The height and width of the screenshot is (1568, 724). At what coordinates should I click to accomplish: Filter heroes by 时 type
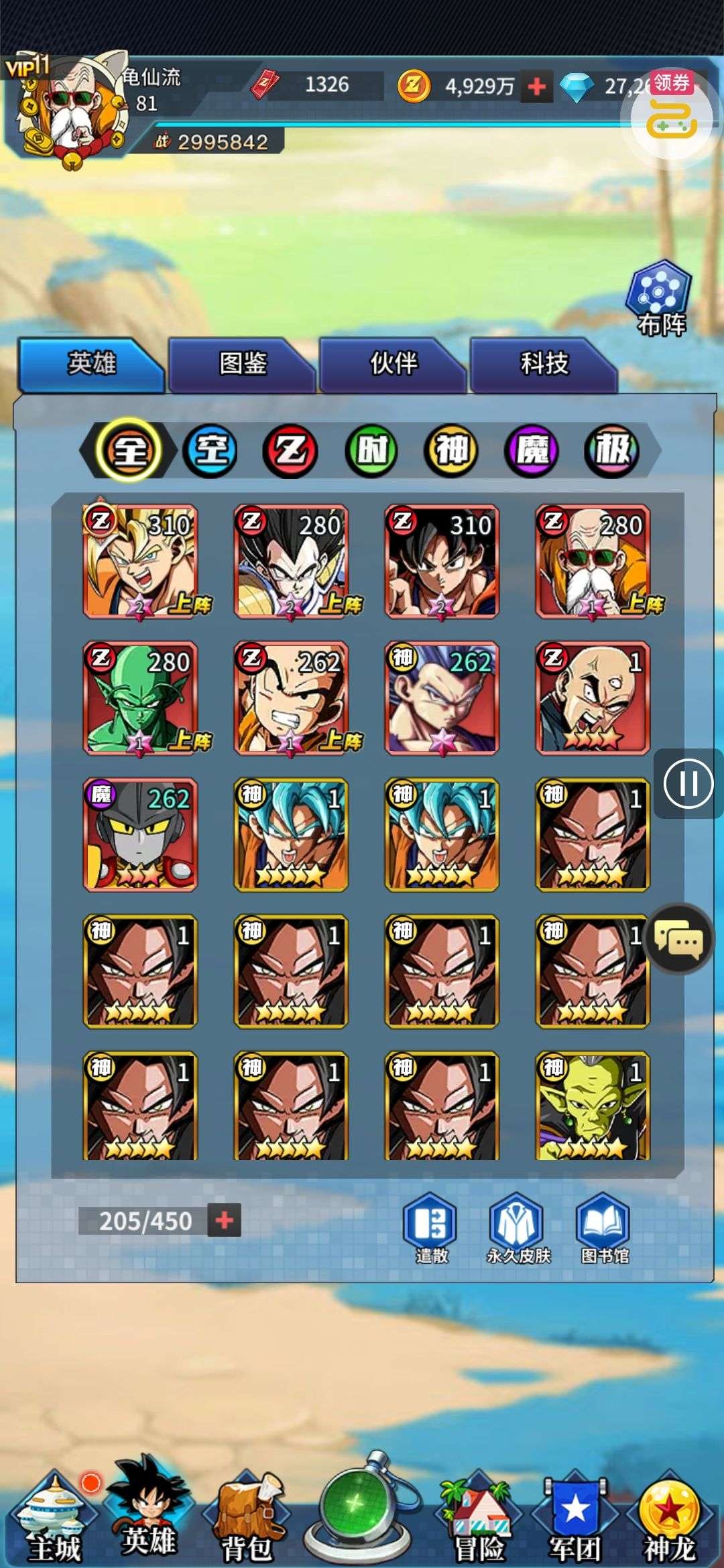[372, 450]
